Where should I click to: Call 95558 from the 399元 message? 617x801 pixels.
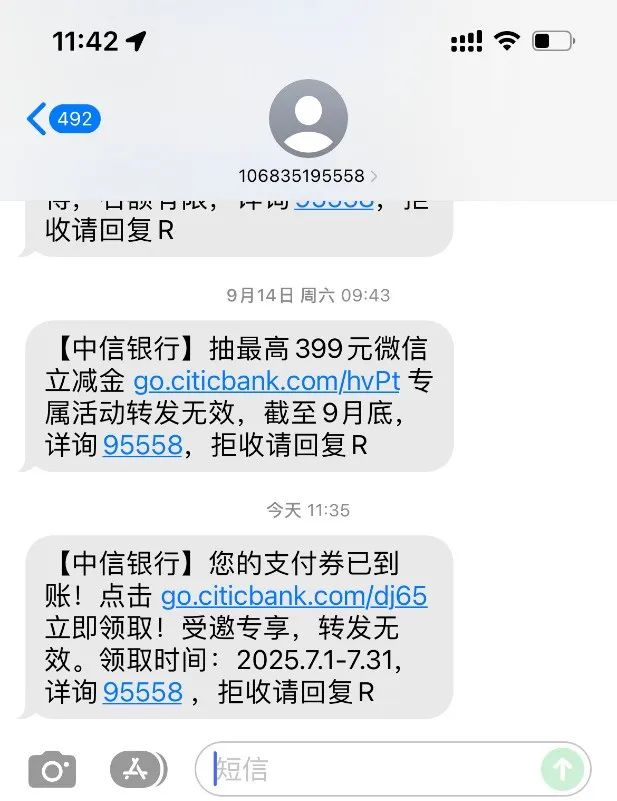coord(143,445)
